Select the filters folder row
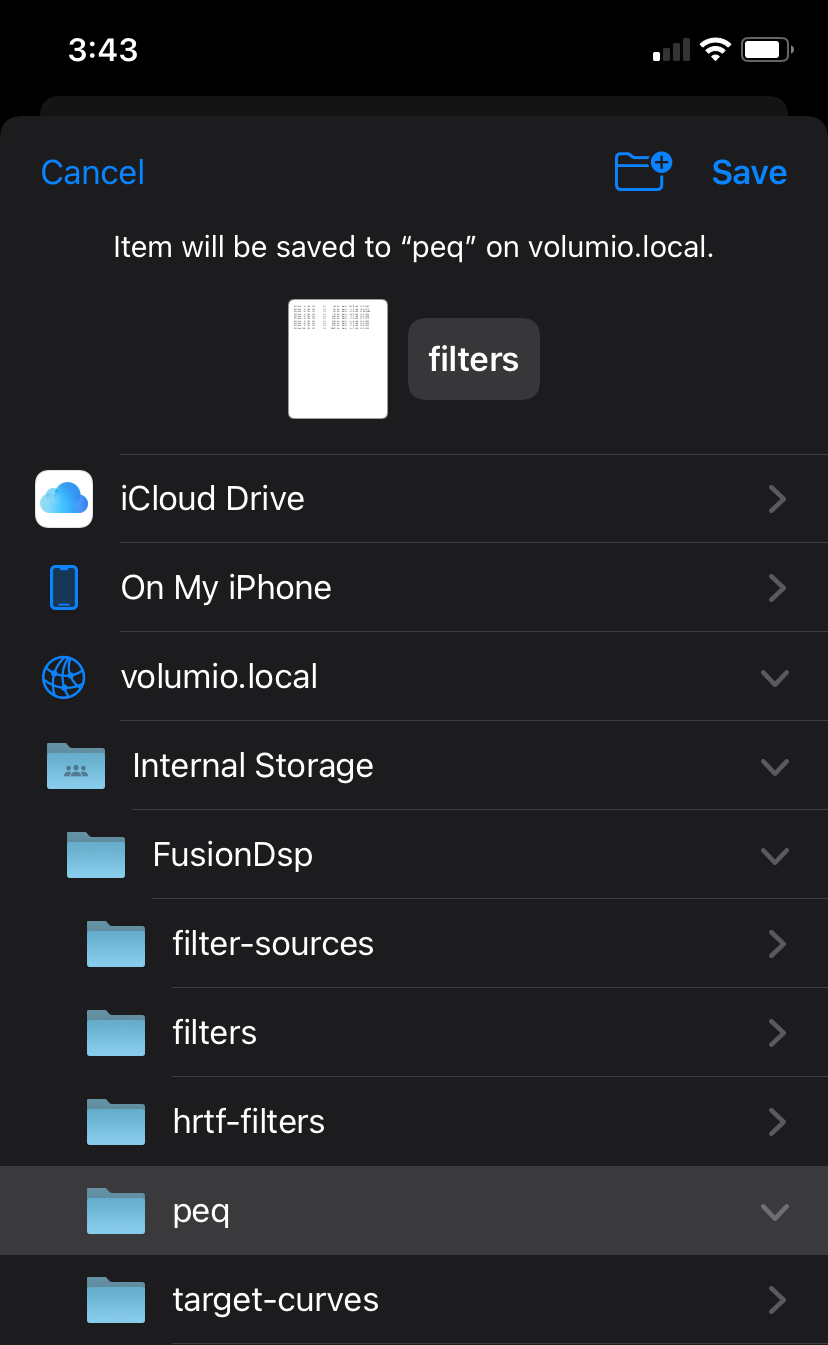 click(x=414, y=1033)
